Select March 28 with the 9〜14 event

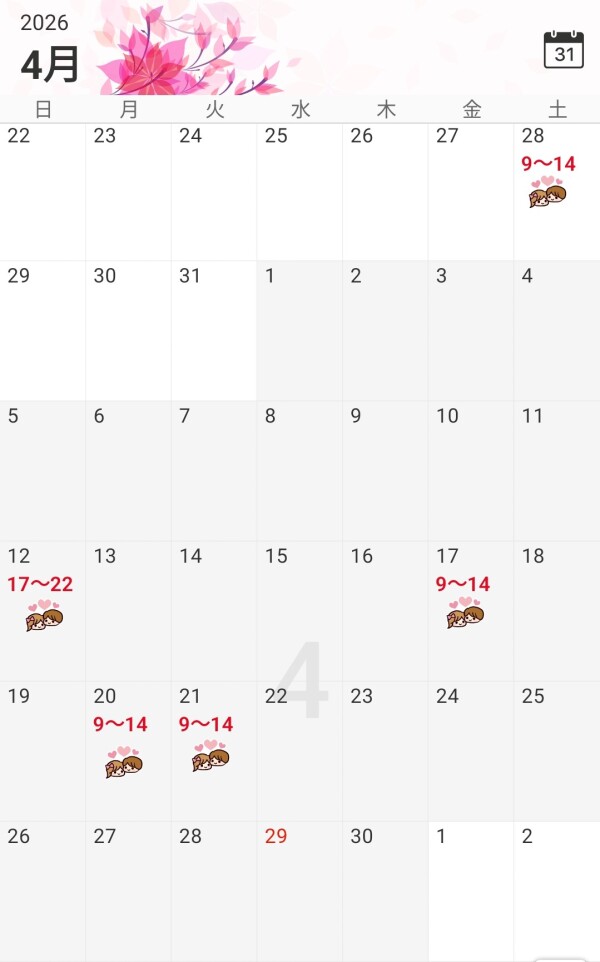coord(557,190)
